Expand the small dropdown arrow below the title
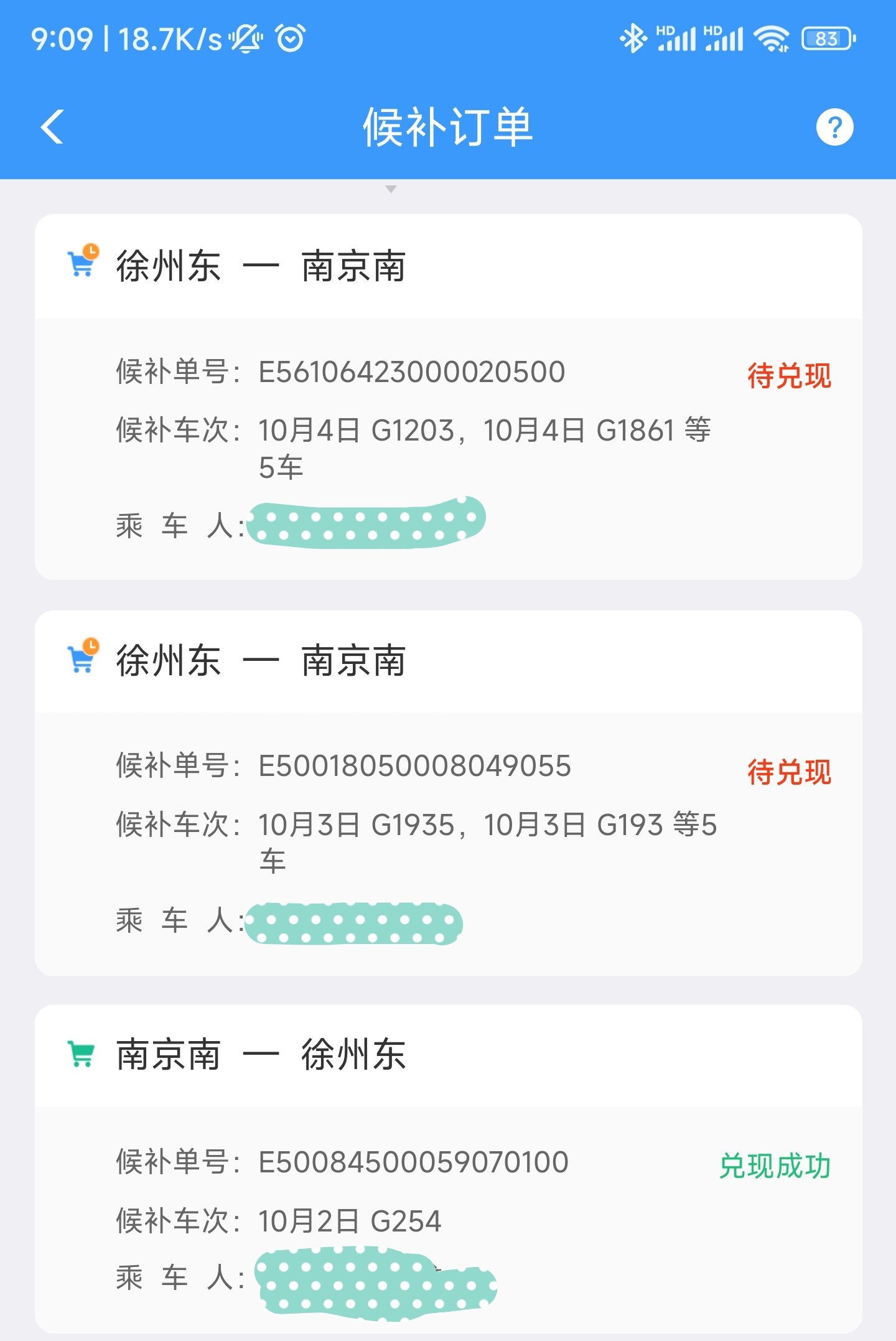Viewport: 896px width, 1341px height. 391,189
